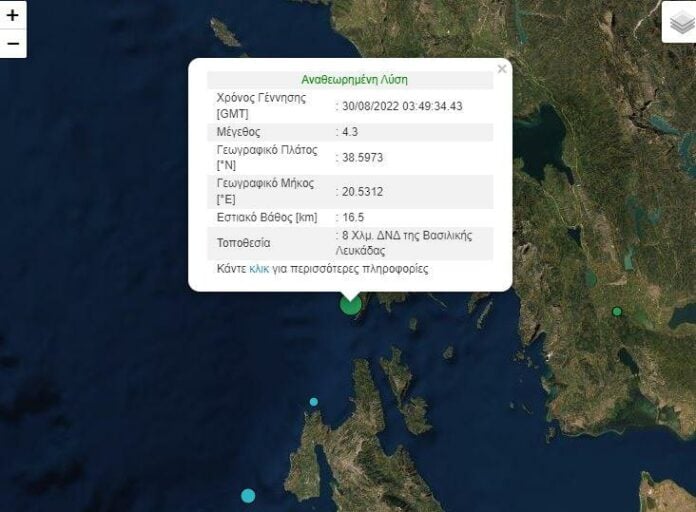The width and height of the screenshot is (696, 512).
Task: Close the earthquake info popup
Action: pos(502,69)
